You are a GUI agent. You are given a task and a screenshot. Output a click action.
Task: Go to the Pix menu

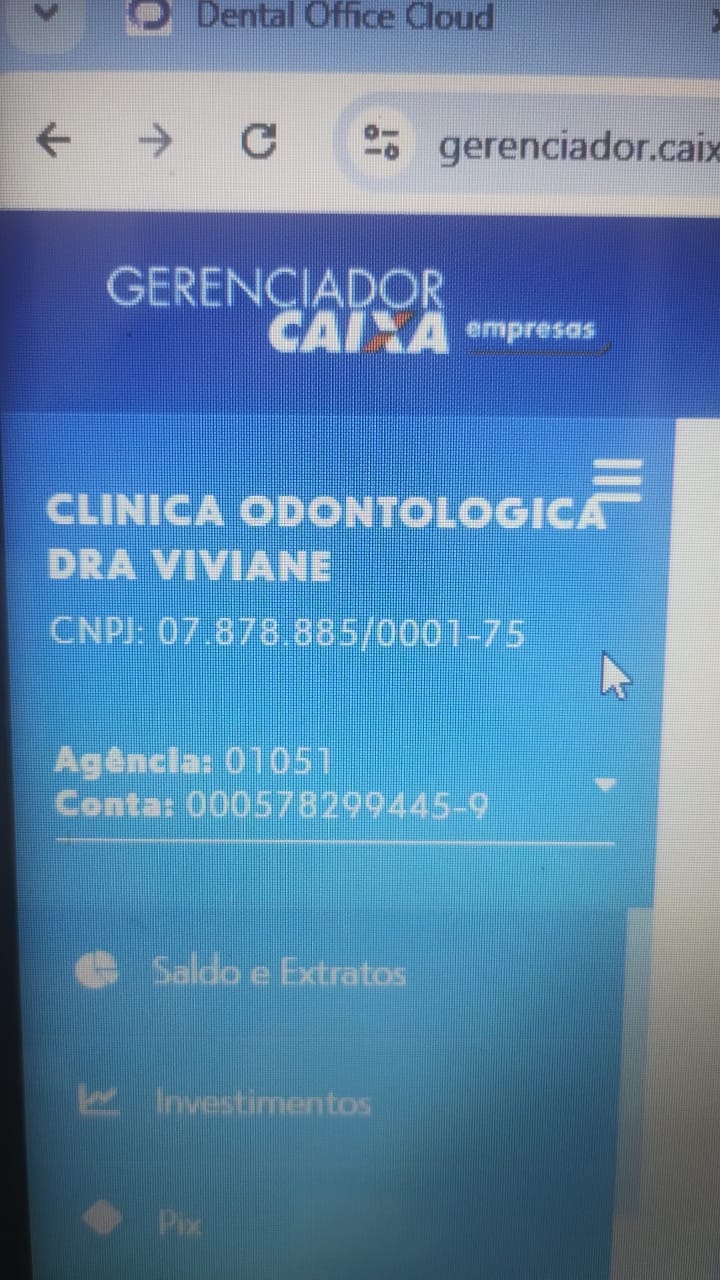click(x=178, y=1222)
